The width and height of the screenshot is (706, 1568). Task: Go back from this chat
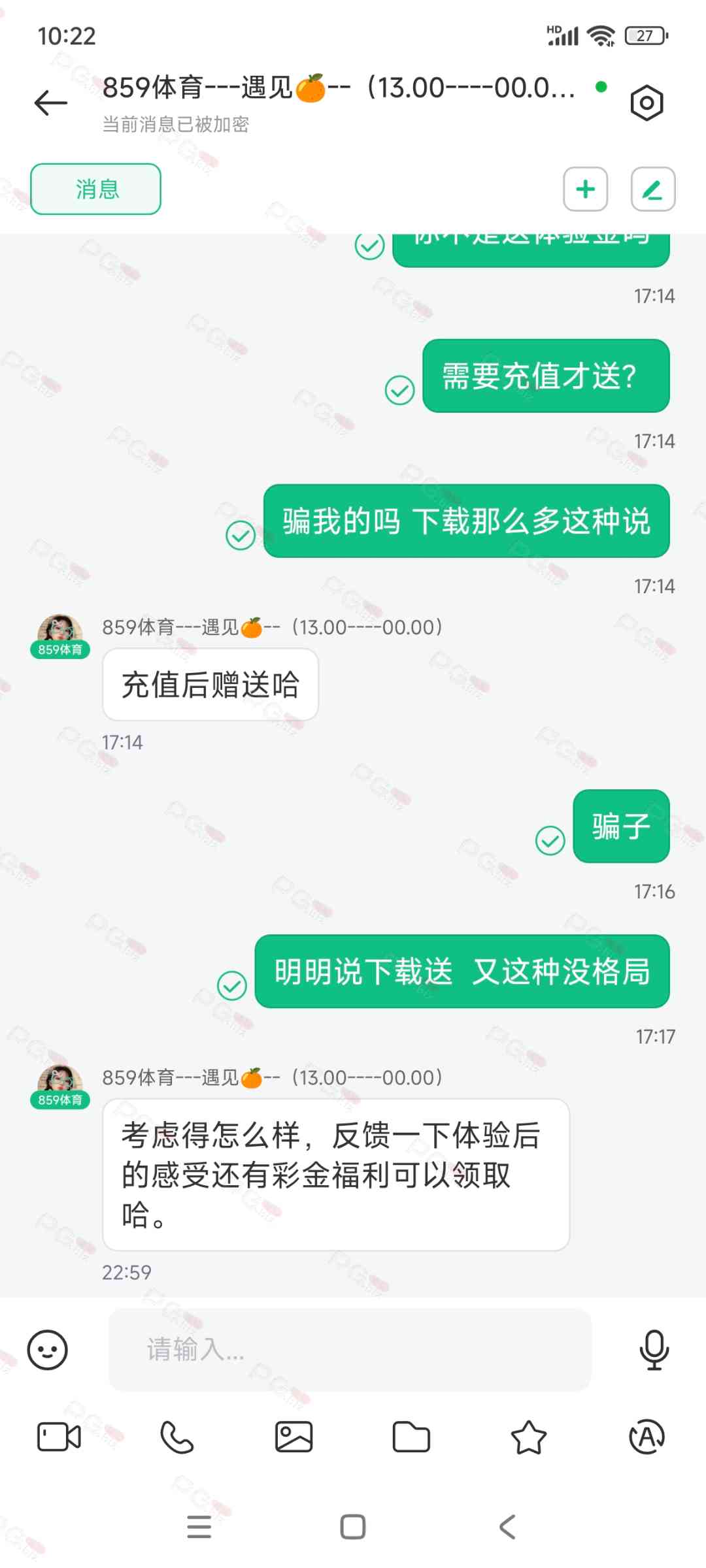[x=51, y=103]
